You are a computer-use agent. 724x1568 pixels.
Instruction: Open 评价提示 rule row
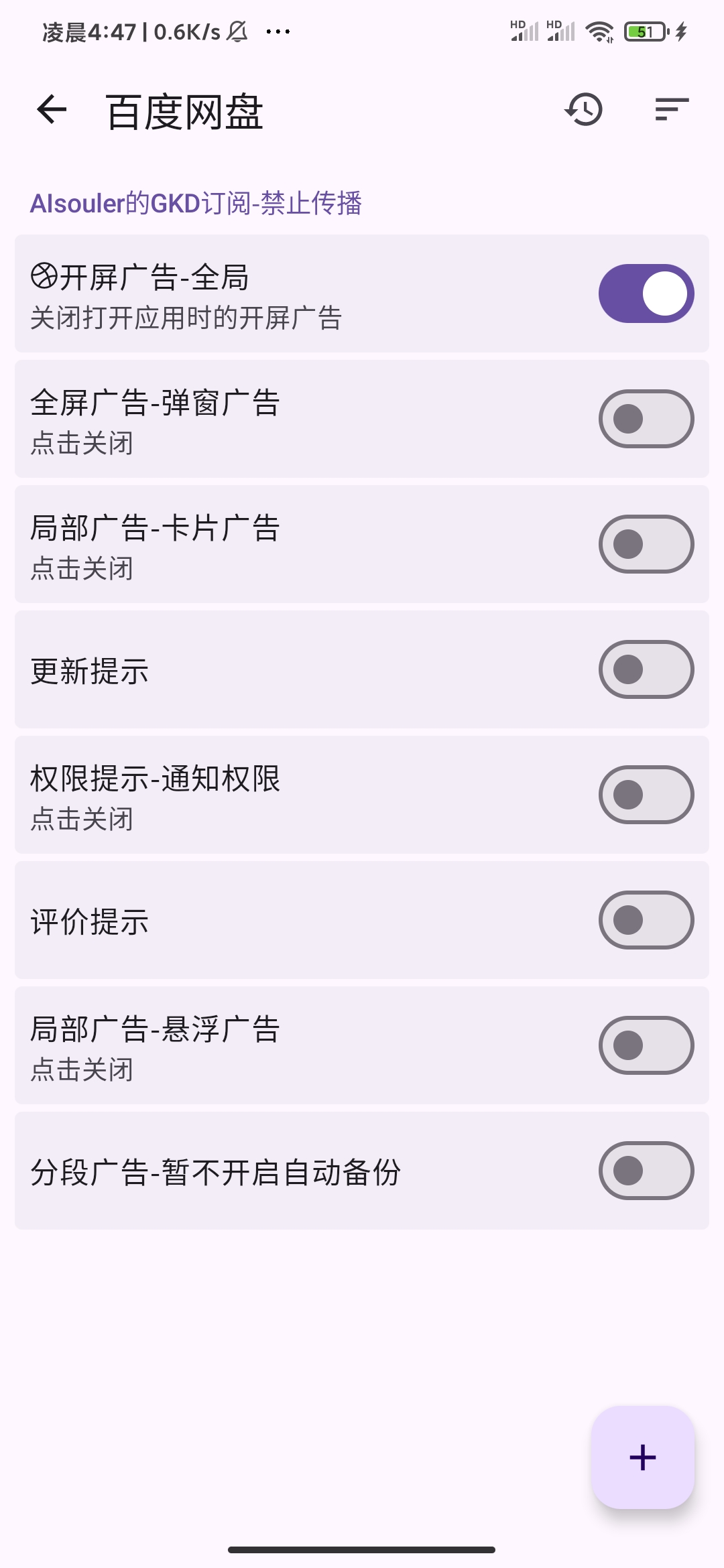coord(268,921)
